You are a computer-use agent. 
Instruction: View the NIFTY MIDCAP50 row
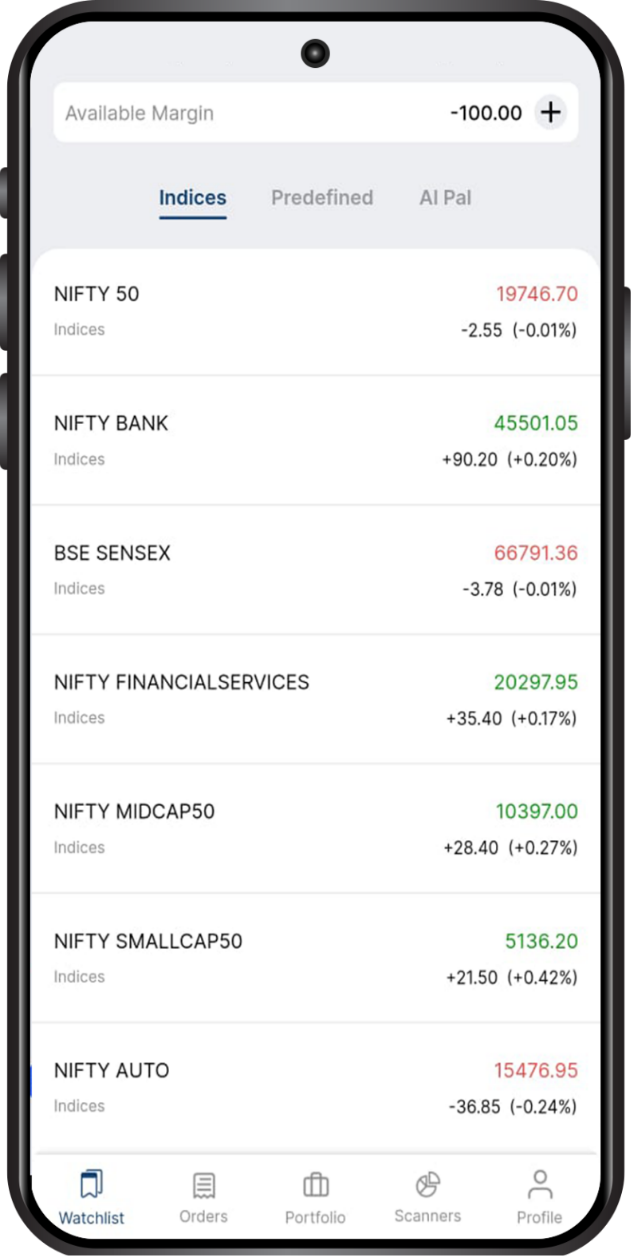point(316,829)
